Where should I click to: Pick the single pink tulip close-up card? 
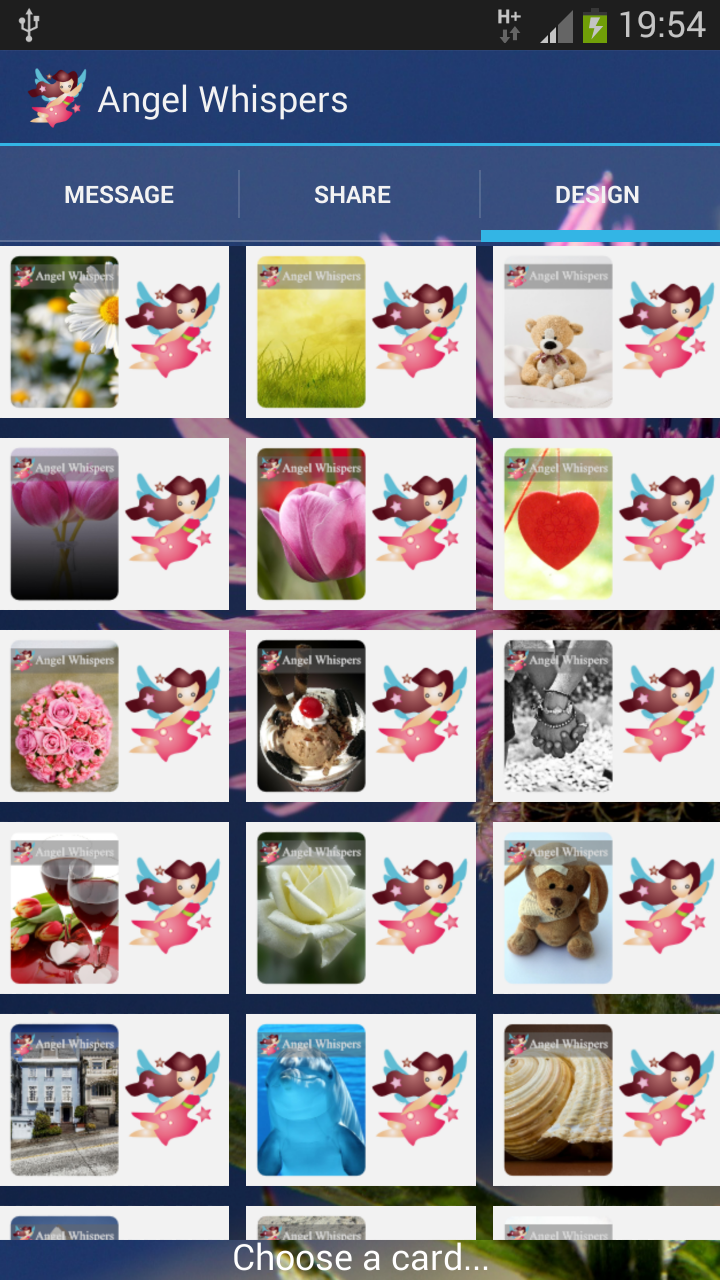pos(360,524)
